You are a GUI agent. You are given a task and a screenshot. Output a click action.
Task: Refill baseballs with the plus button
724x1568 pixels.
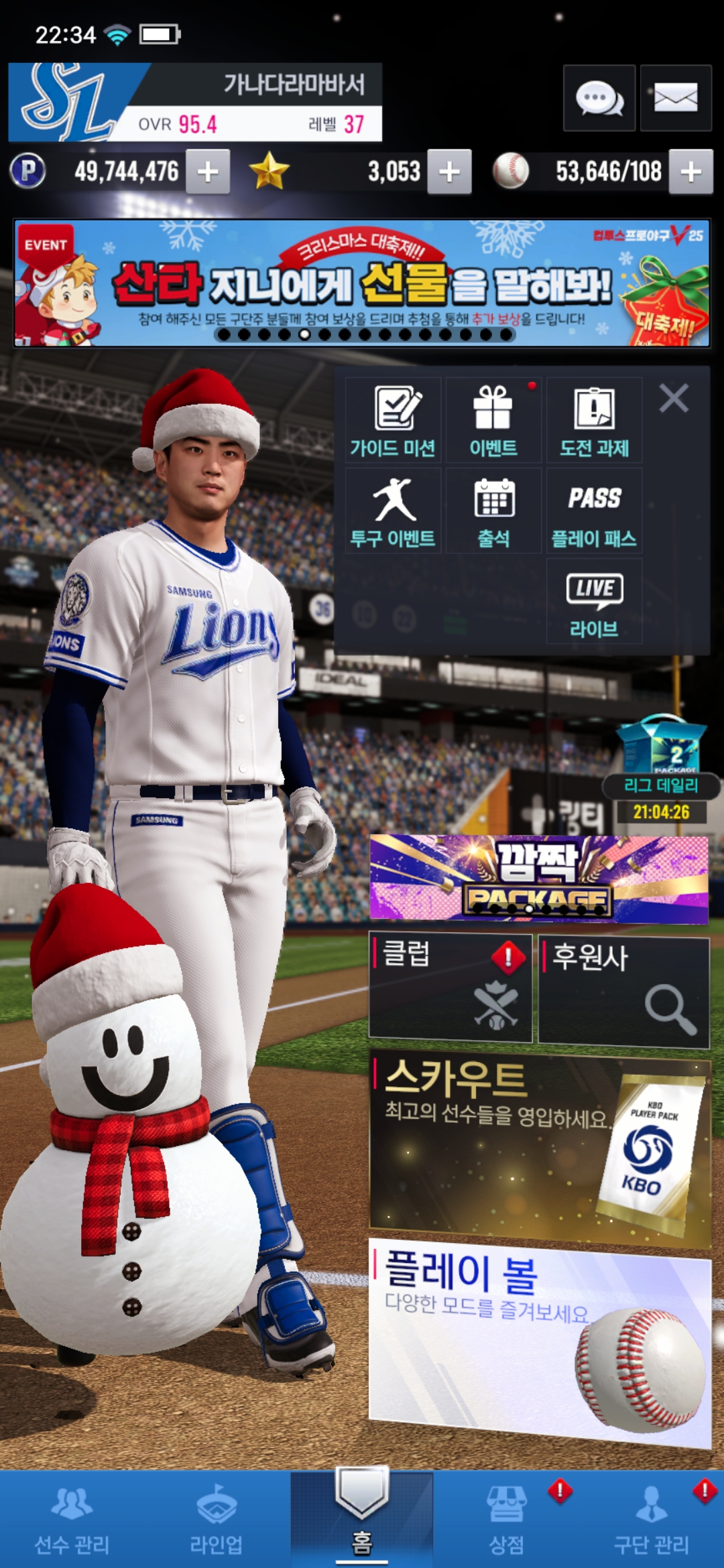click(691, 172)
